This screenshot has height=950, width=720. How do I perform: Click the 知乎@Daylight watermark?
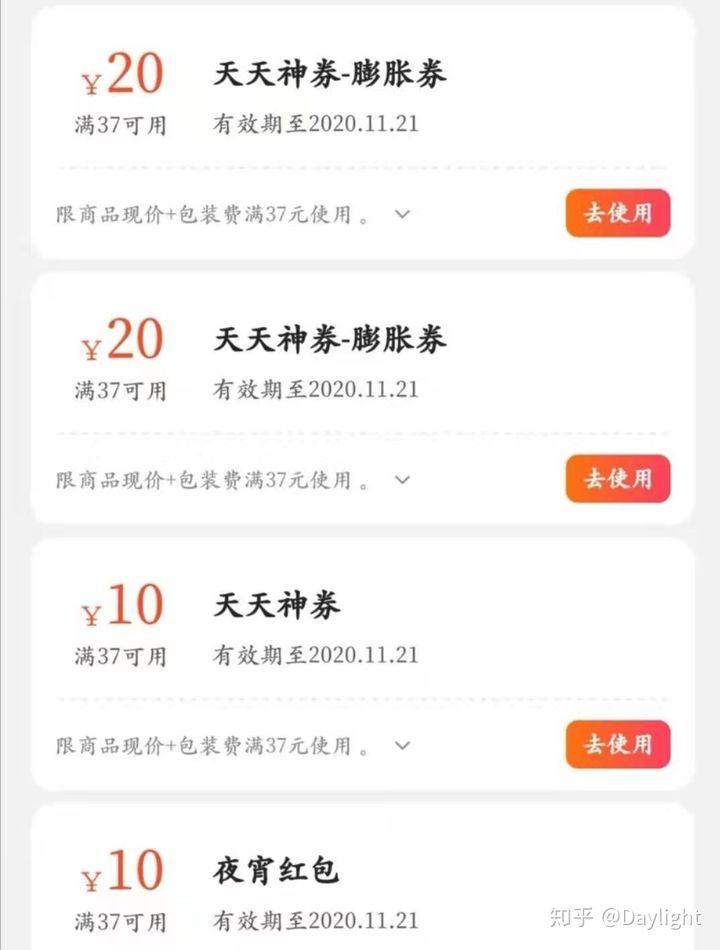[626, 917]
